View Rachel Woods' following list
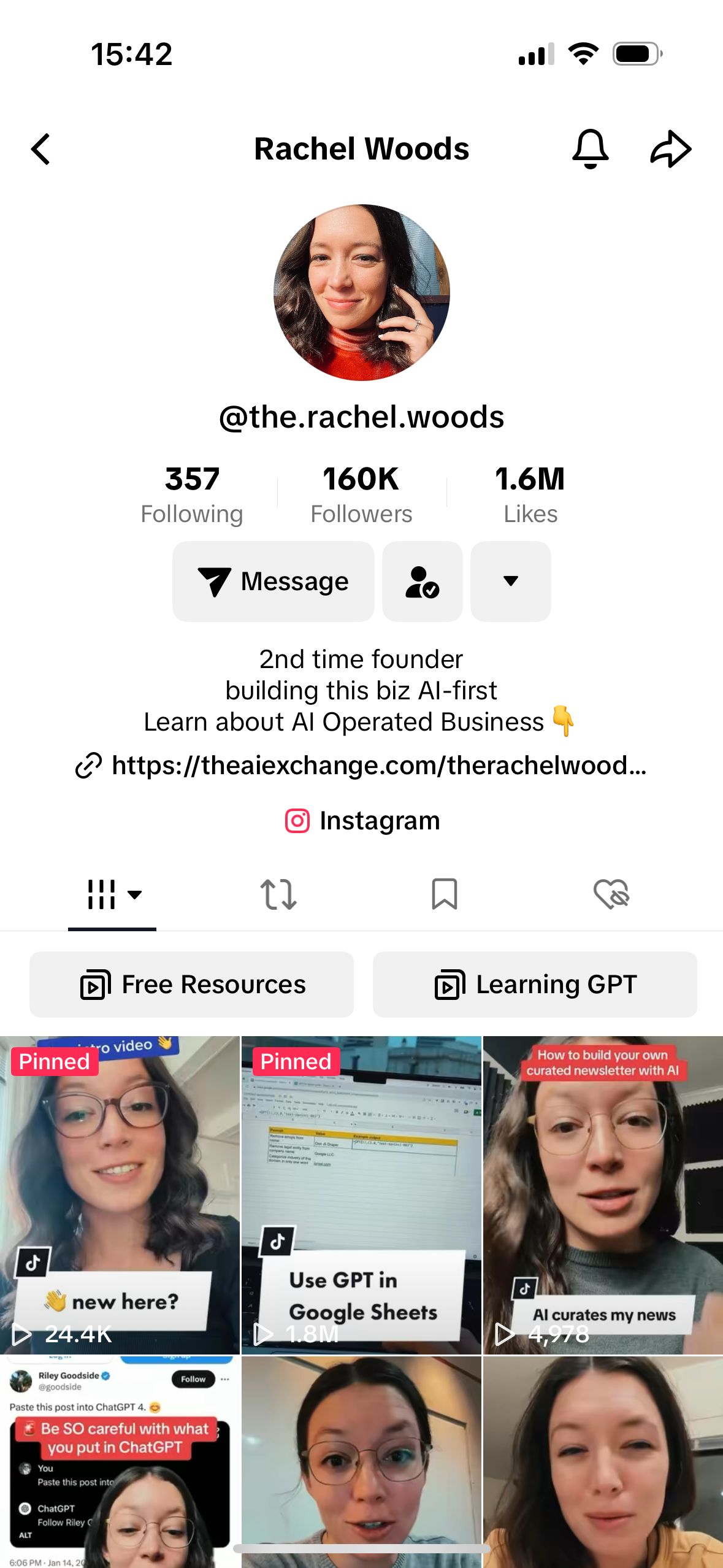 click(192, 494)
